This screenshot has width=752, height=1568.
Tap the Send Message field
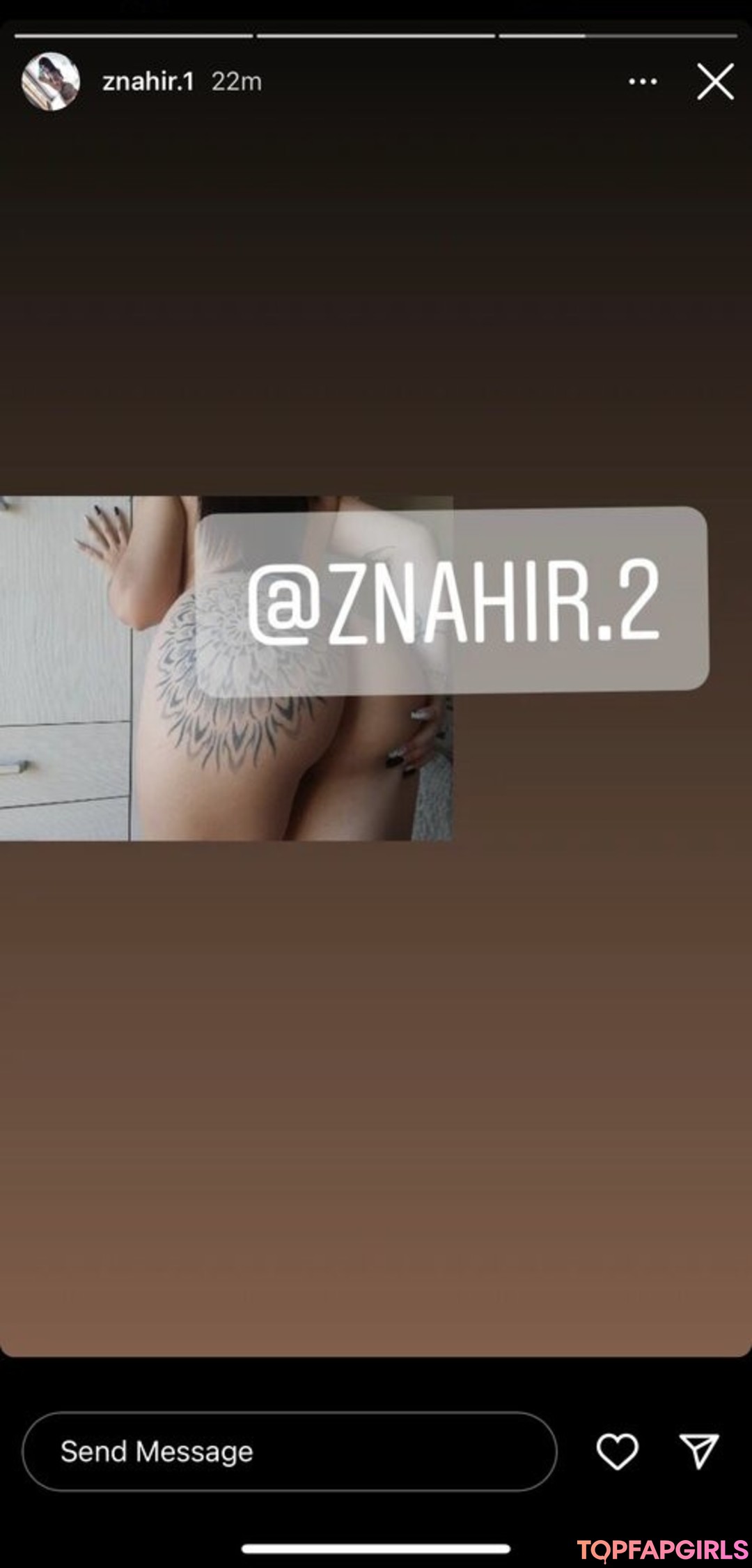(289, 1452)
